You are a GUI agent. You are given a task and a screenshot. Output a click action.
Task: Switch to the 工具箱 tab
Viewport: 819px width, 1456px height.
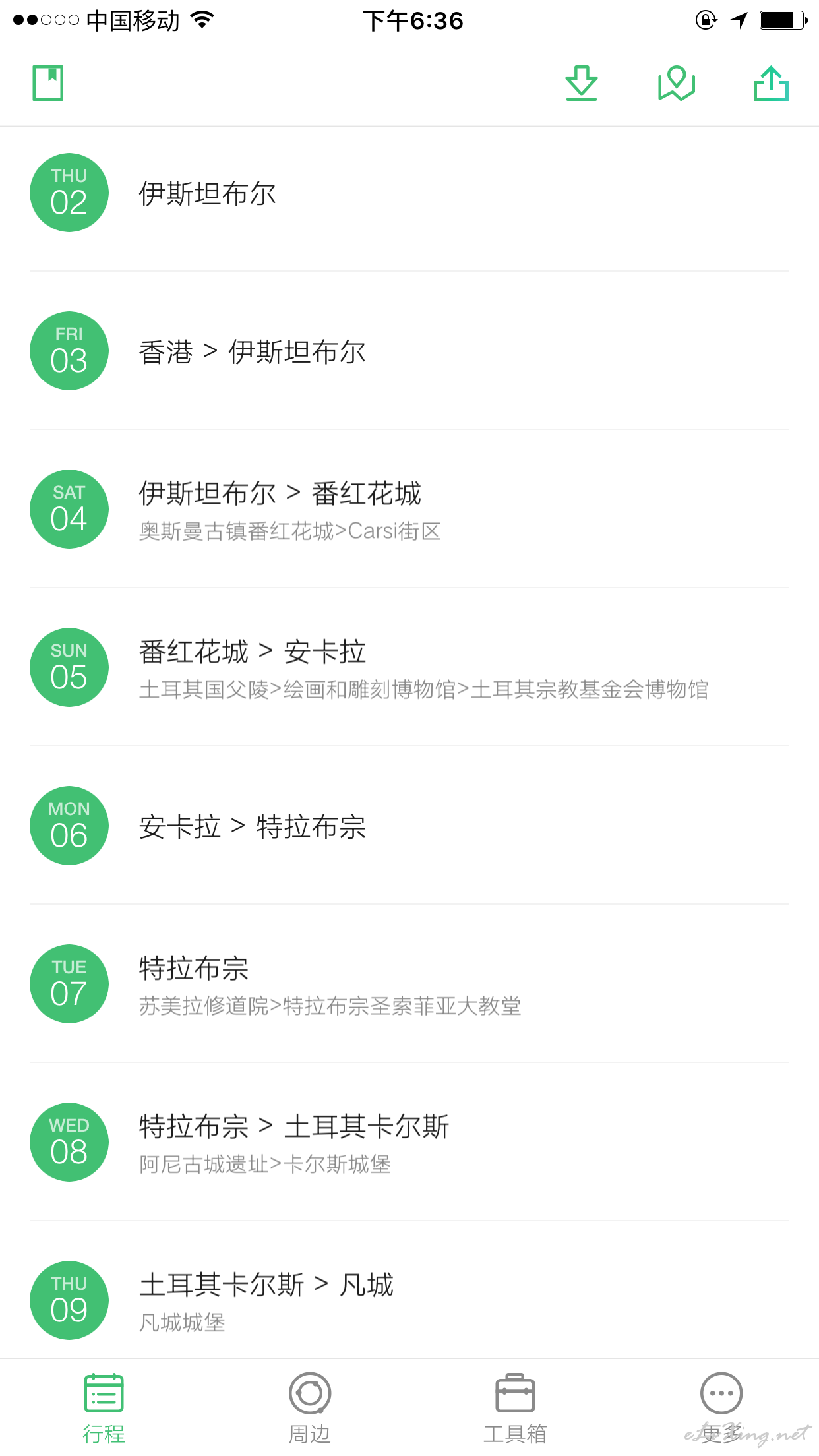pos(515,1408)
